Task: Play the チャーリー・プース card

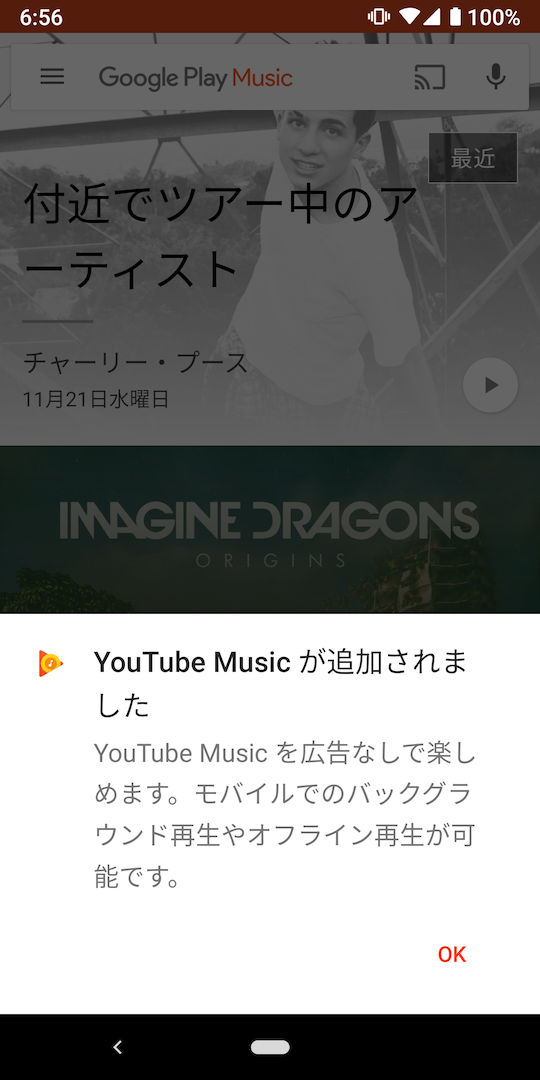Action: tap(490, 385)
